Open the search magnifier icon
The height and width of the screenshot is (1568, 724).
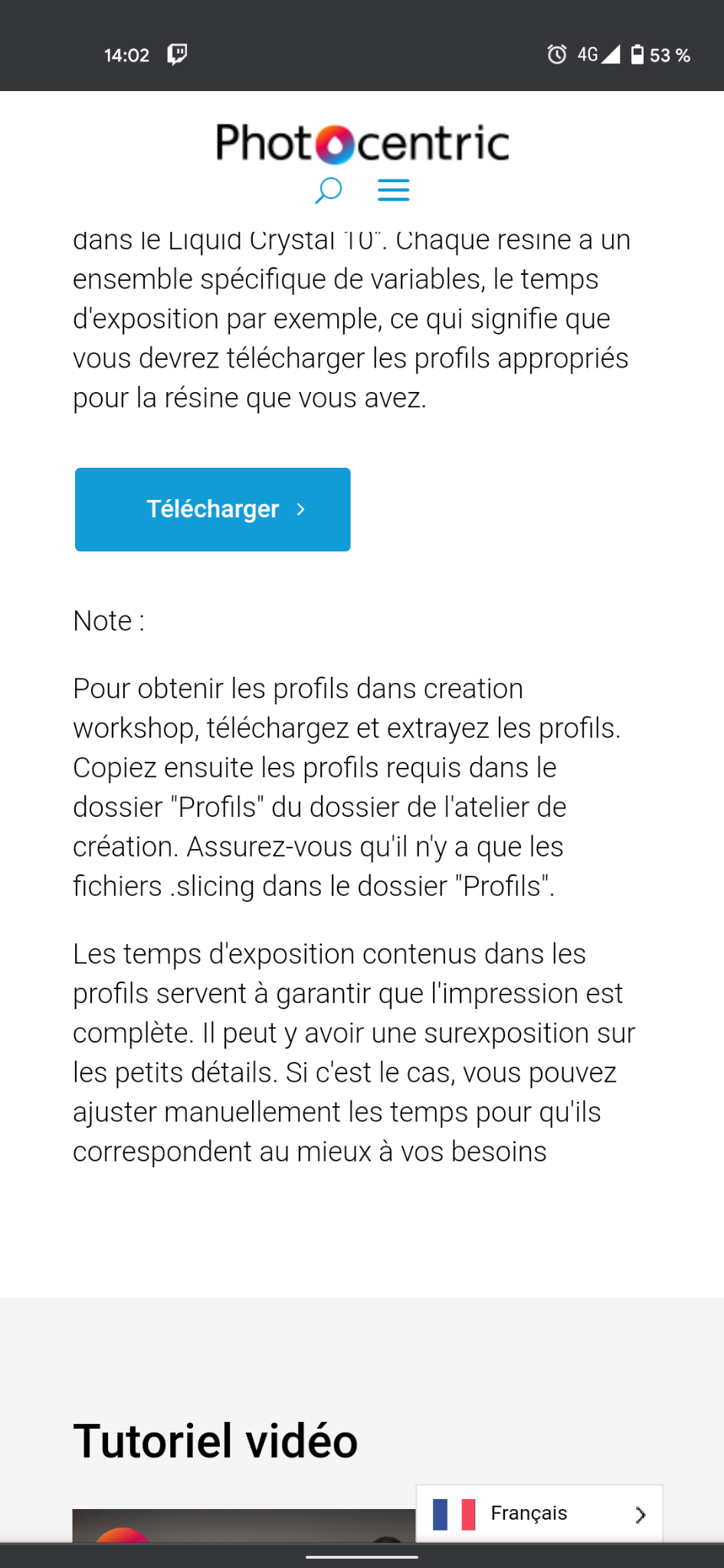(x=328, y=190)
